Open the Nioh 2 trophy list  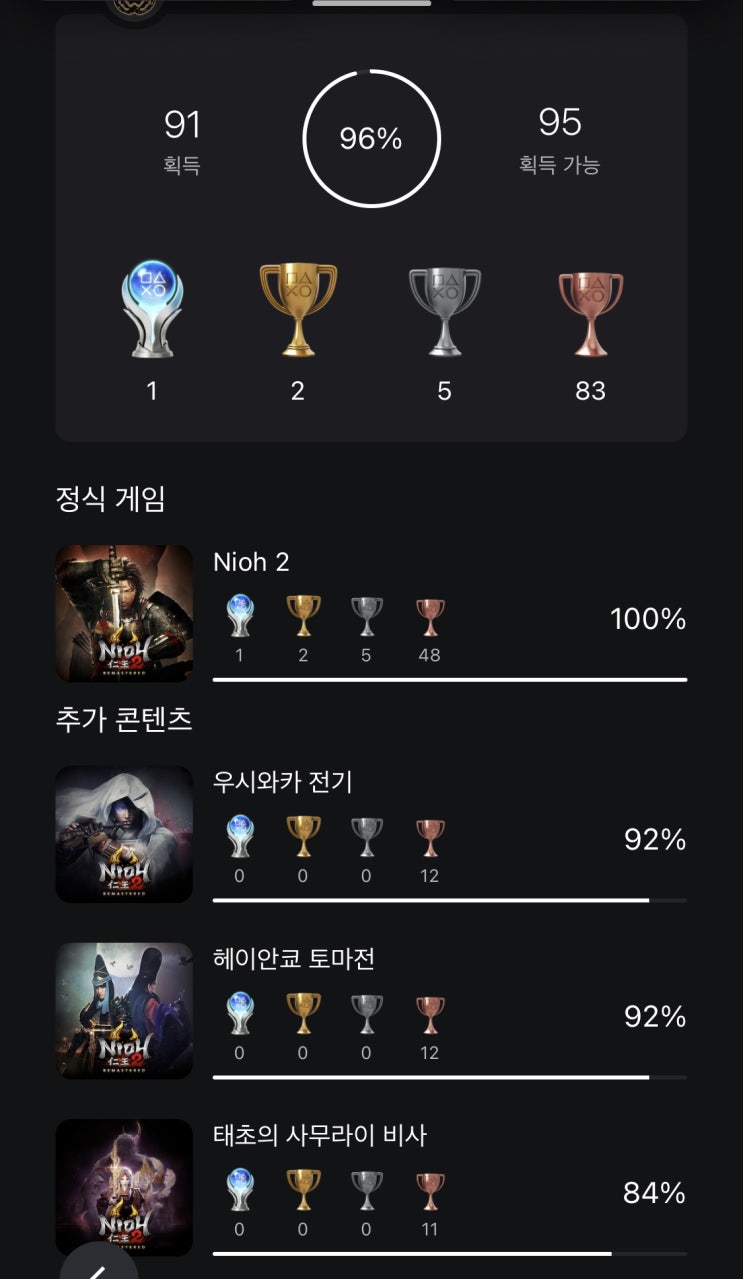pyautogui.click(x=371, y=613)
